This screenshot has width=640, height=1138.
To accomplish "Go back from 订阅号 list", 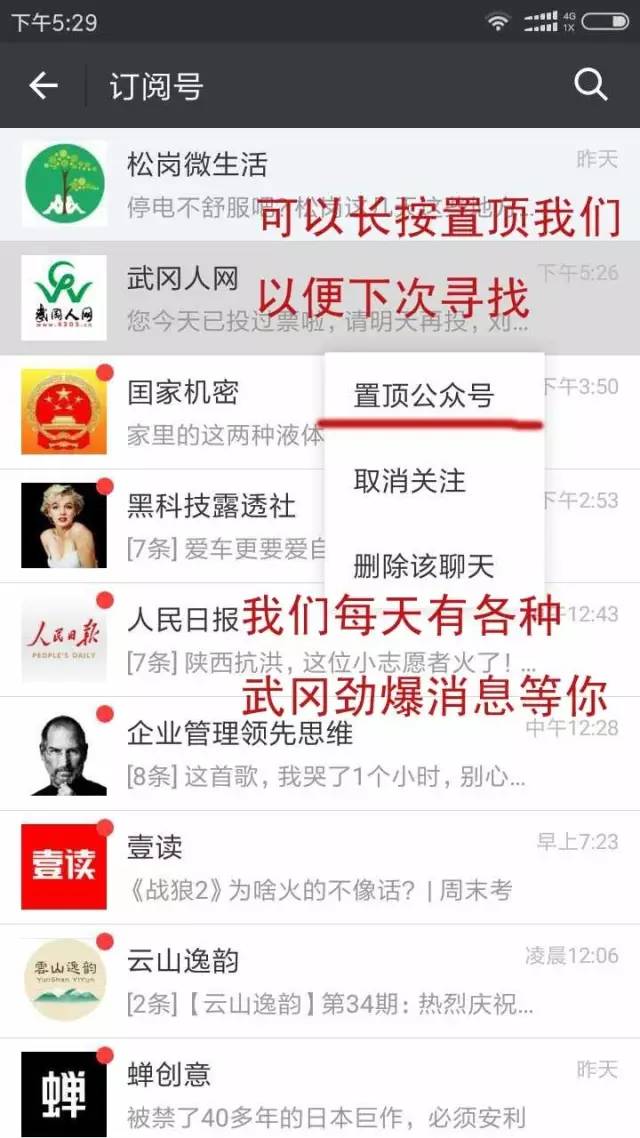I will click(x=43, y=86).
